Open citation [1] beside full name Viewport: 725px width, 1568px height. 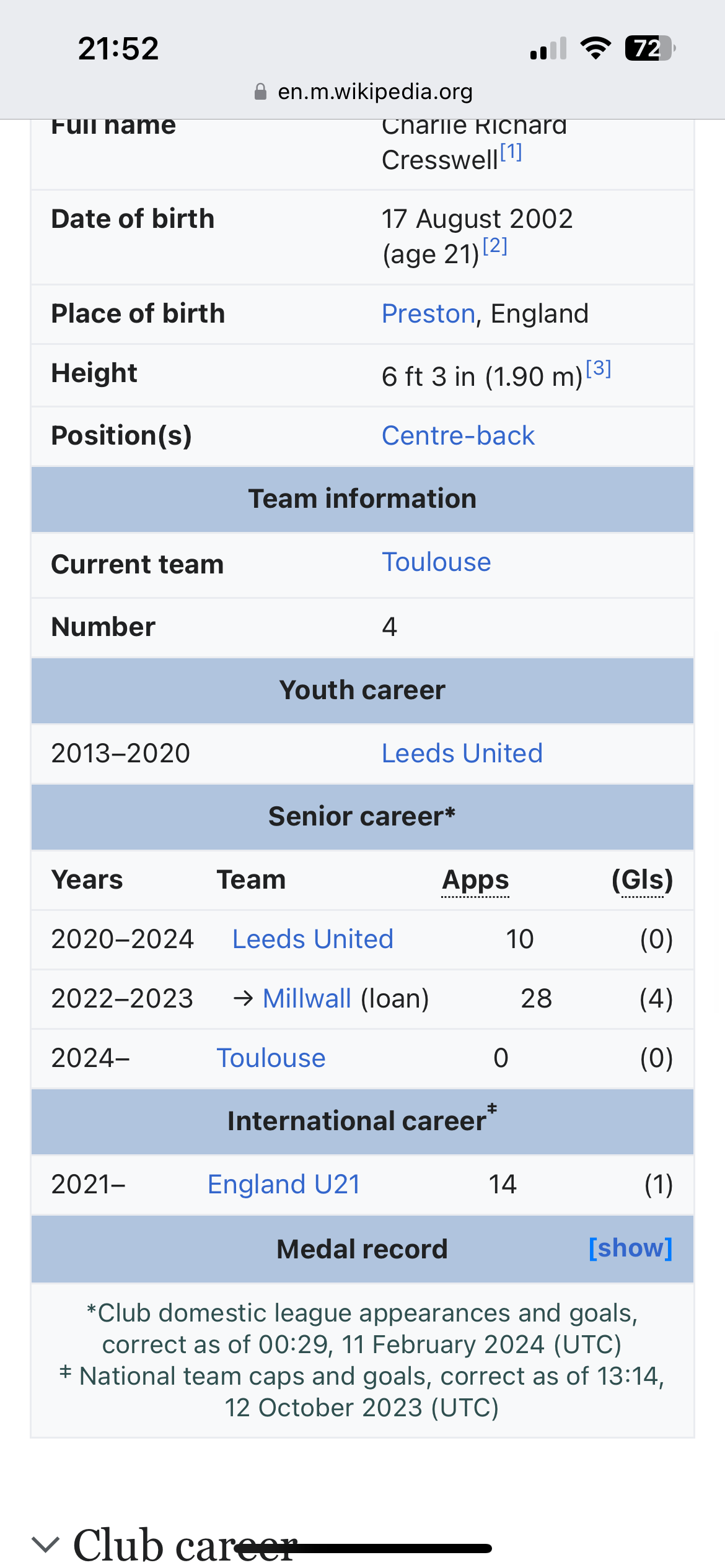pos(511,152)
